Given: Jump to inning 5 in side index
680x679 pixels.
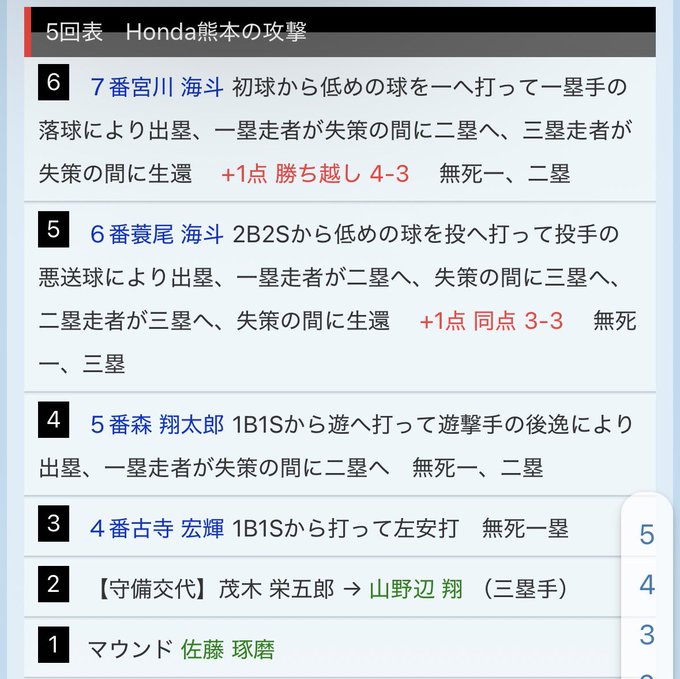Looking at the screenshot, I should (x=647, y=535).
